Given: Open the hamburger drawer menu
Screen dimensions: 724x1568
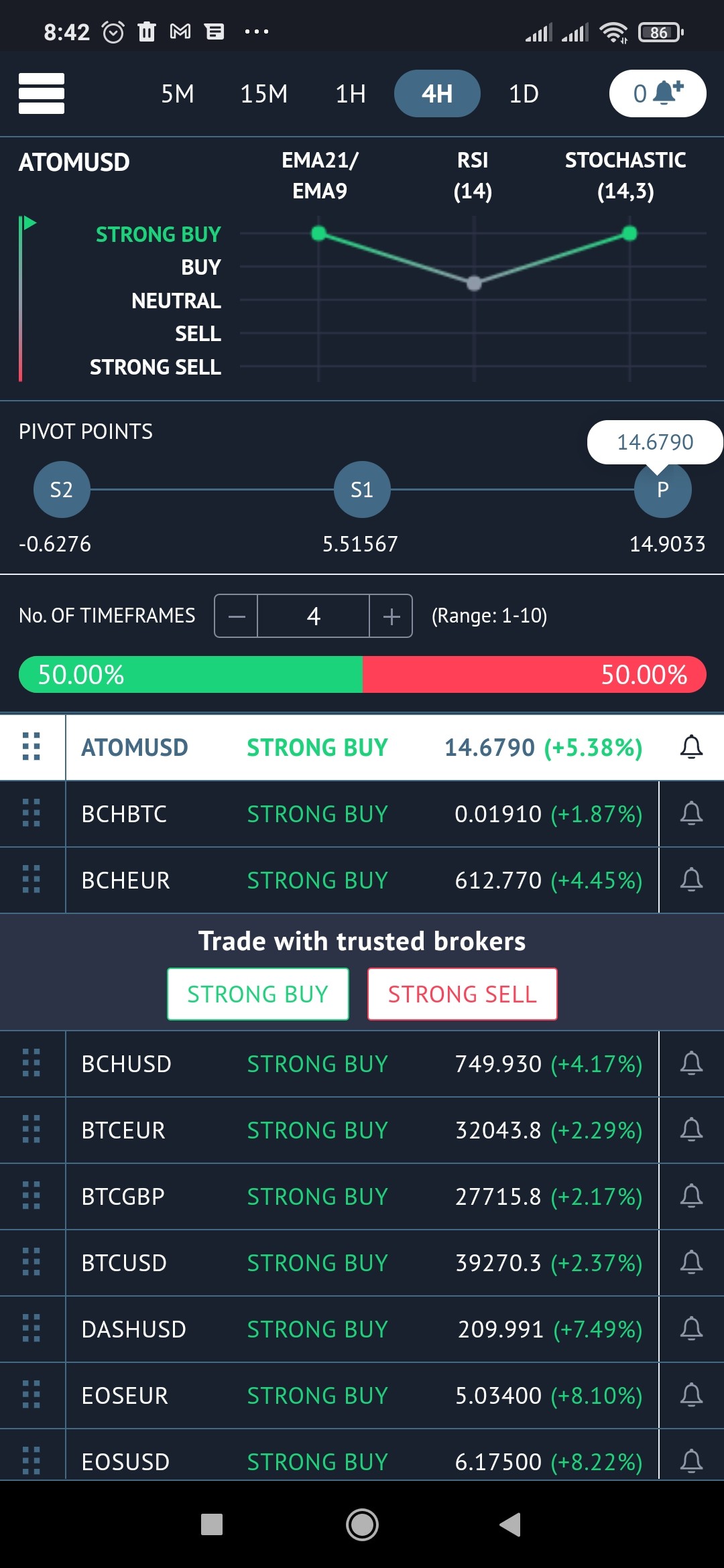Looking at the screenshot, I should (x=42, y=93).
